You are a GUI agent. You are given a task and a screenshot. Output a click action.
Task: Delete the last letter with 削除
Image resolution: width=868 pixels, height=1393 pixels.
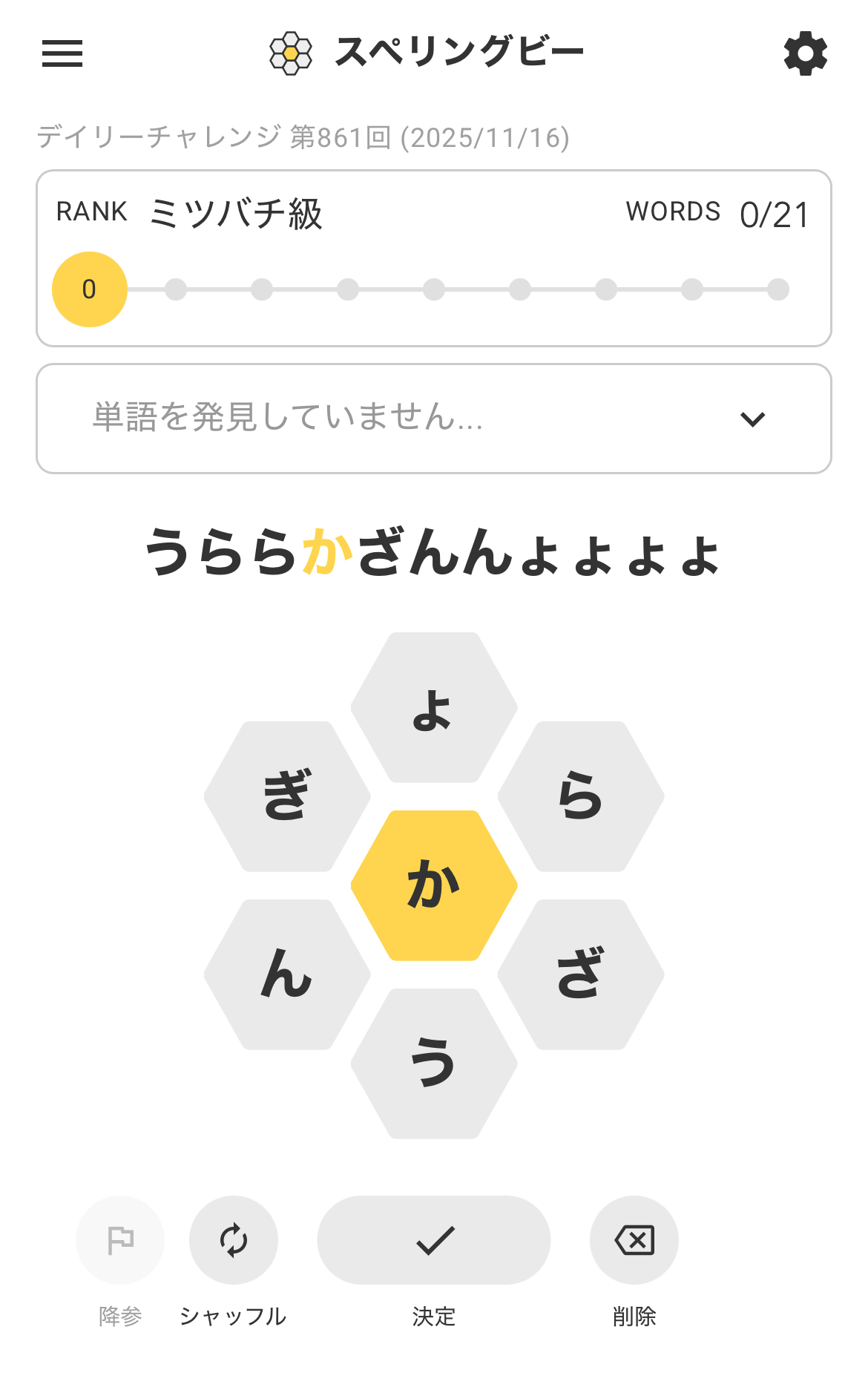(634, 1240)
